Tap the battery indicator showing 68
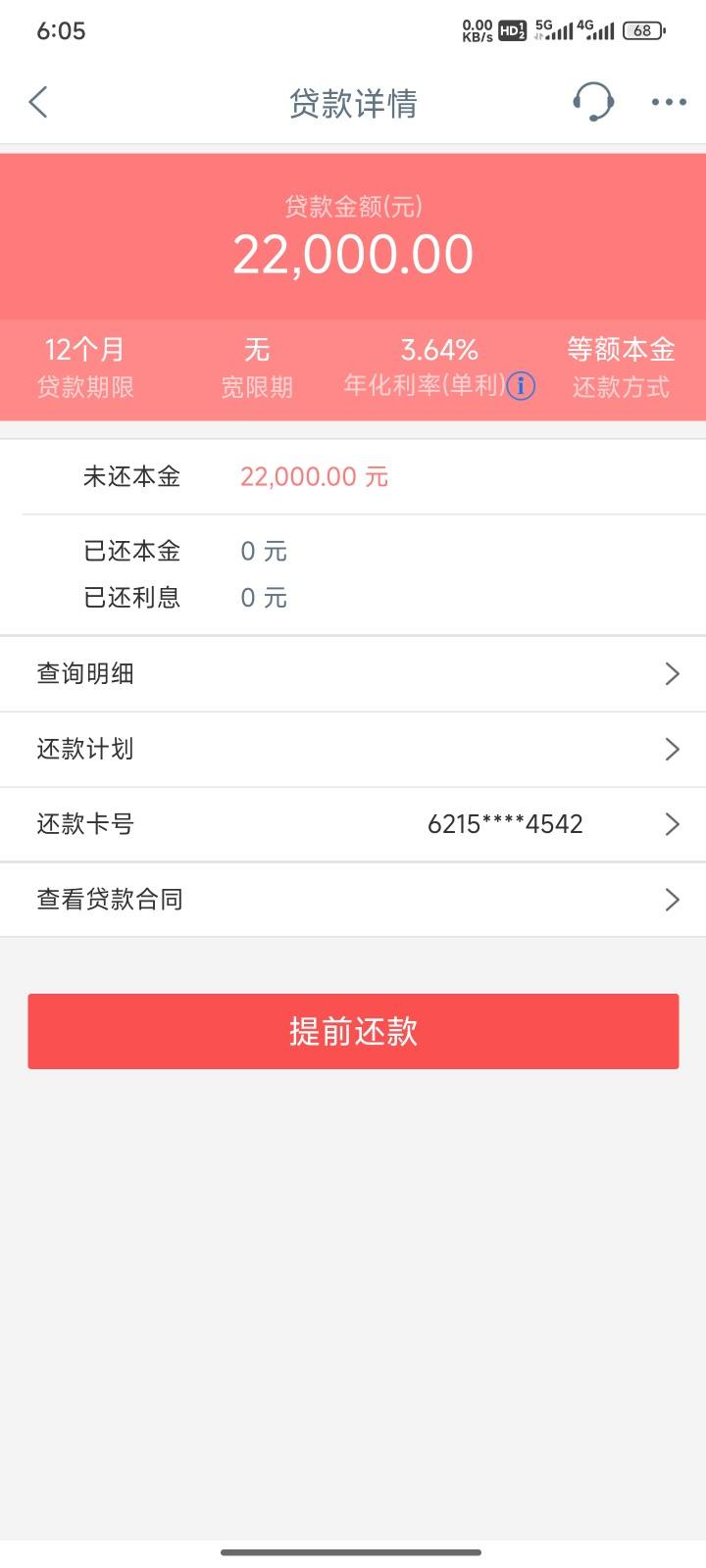 (x=642, y=30)
